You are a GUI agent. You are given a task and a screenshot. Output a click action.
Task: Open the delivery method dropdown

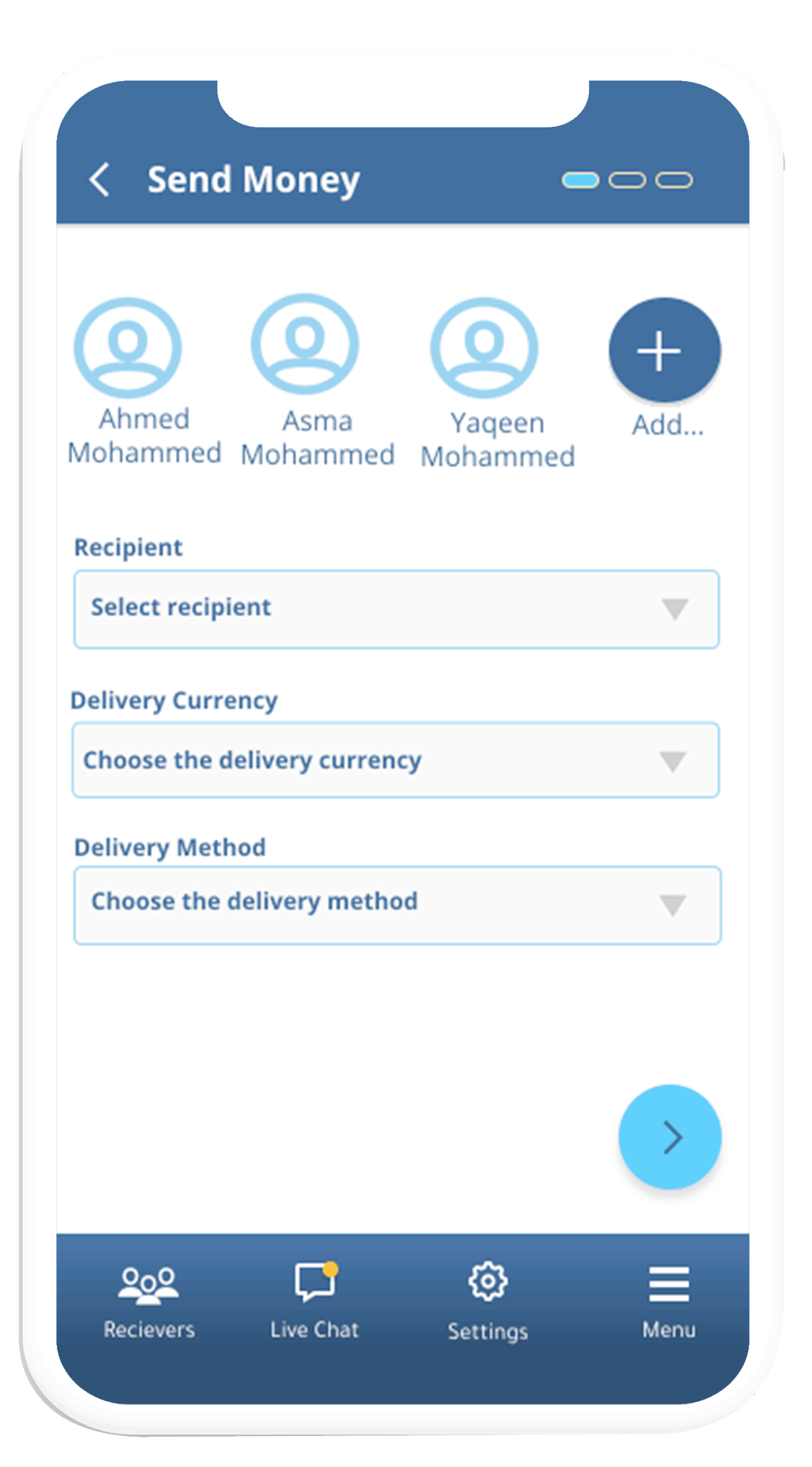pos(398,905)
